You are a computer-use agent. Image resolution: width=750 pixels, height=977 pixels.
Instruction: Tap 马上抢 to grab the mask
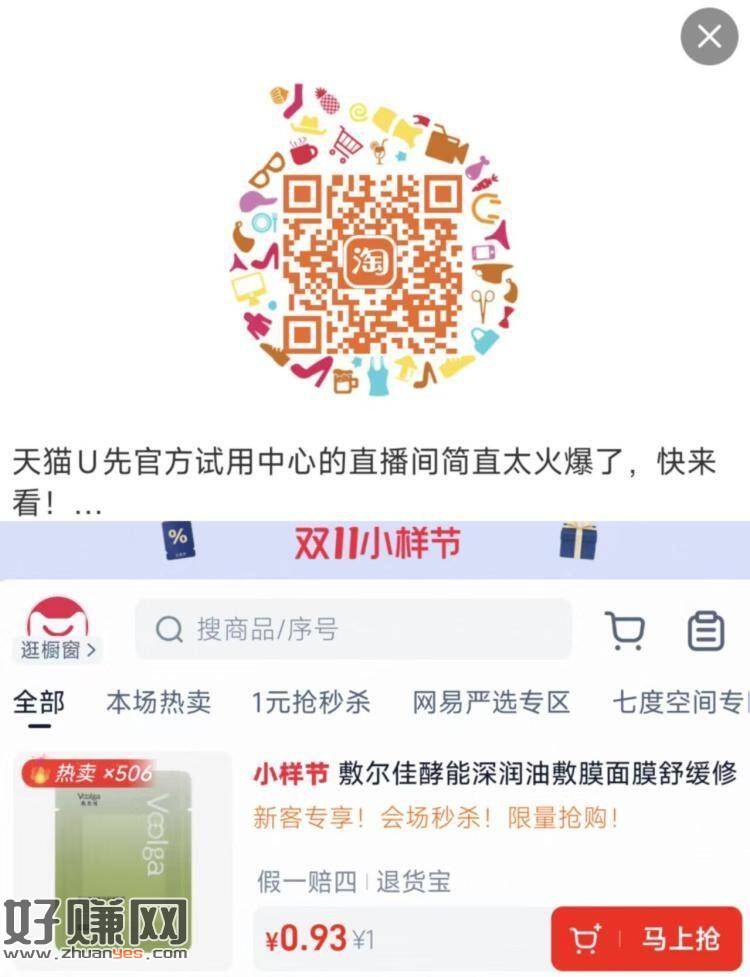tap(647, 938)
